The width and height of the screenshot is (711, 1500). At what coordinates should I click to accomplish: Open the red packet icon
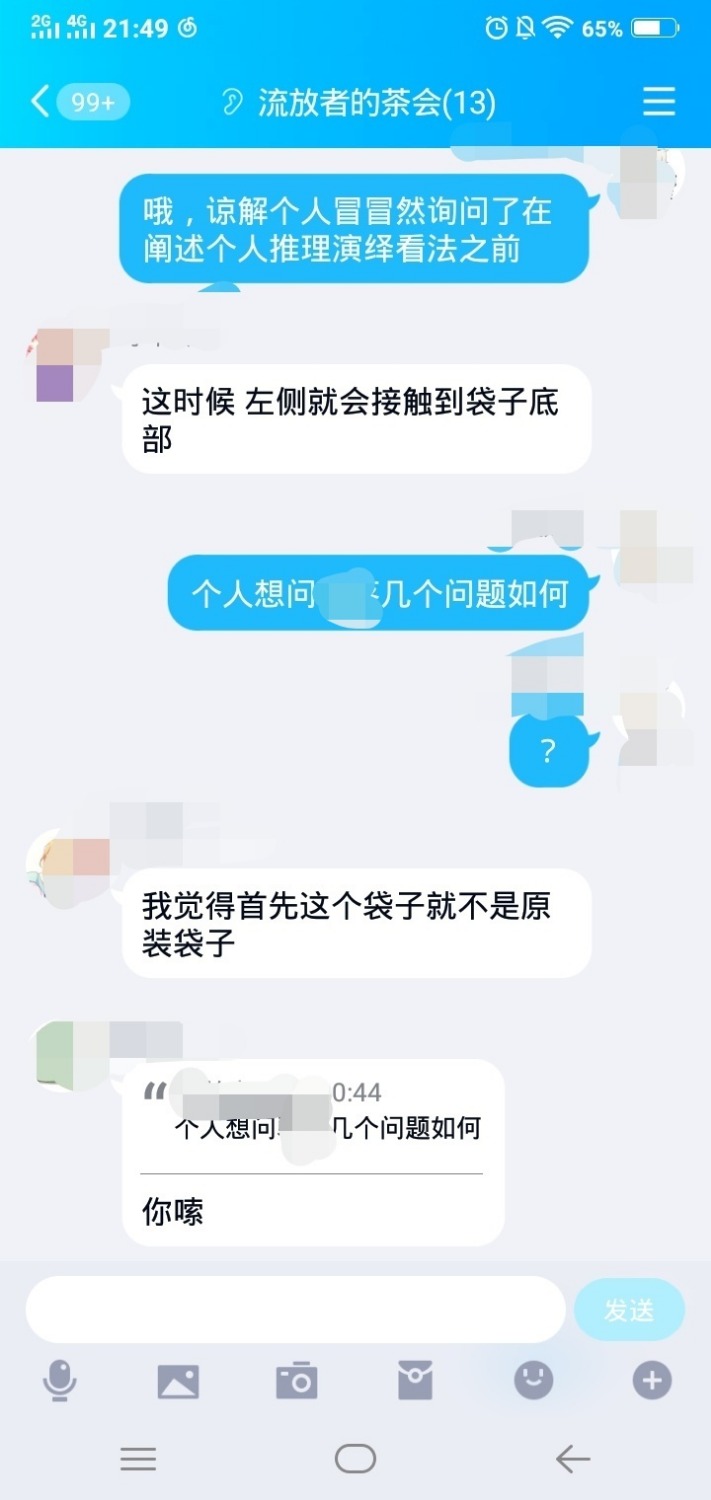pyautogui.click(x=415, y=1382)
